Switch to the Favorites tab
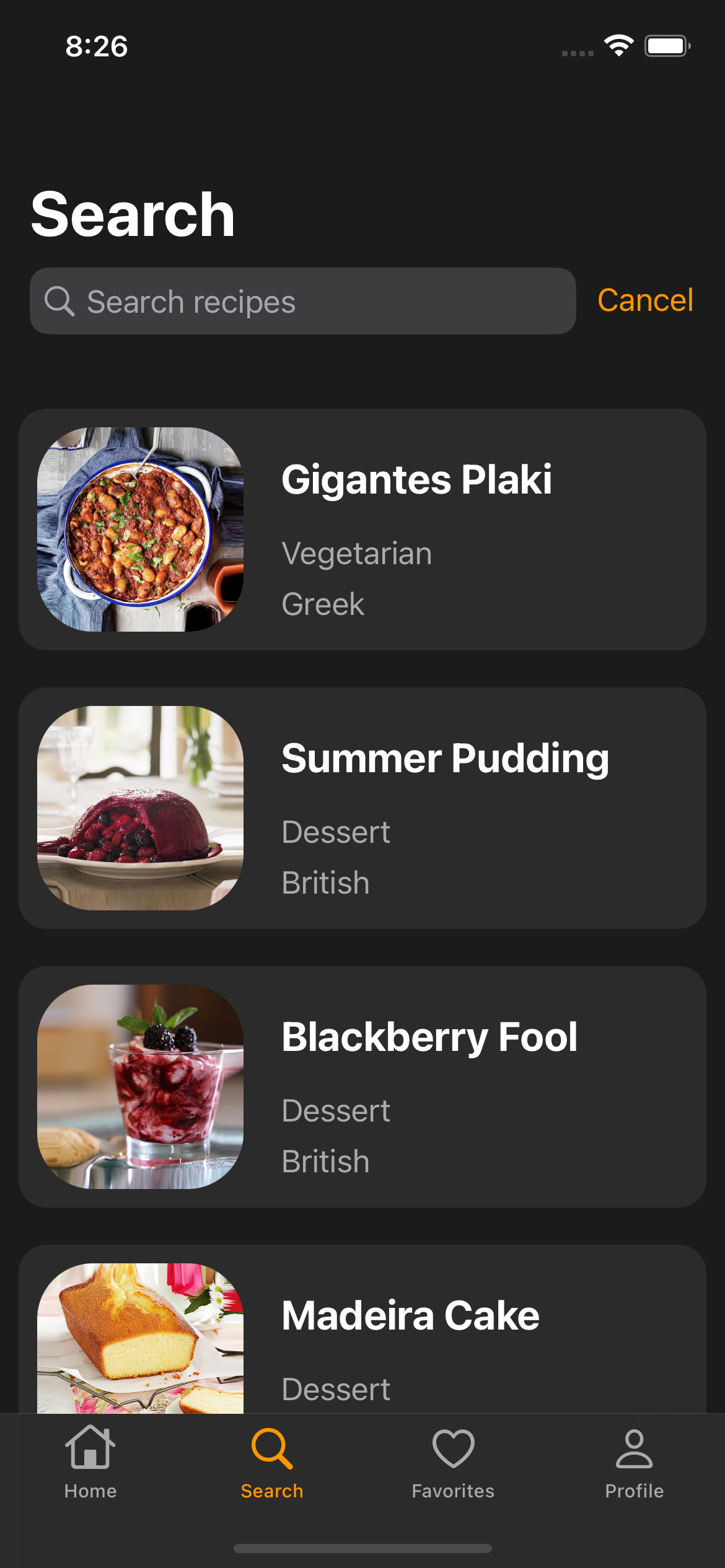The image size is (725, 1568). 453,1461
